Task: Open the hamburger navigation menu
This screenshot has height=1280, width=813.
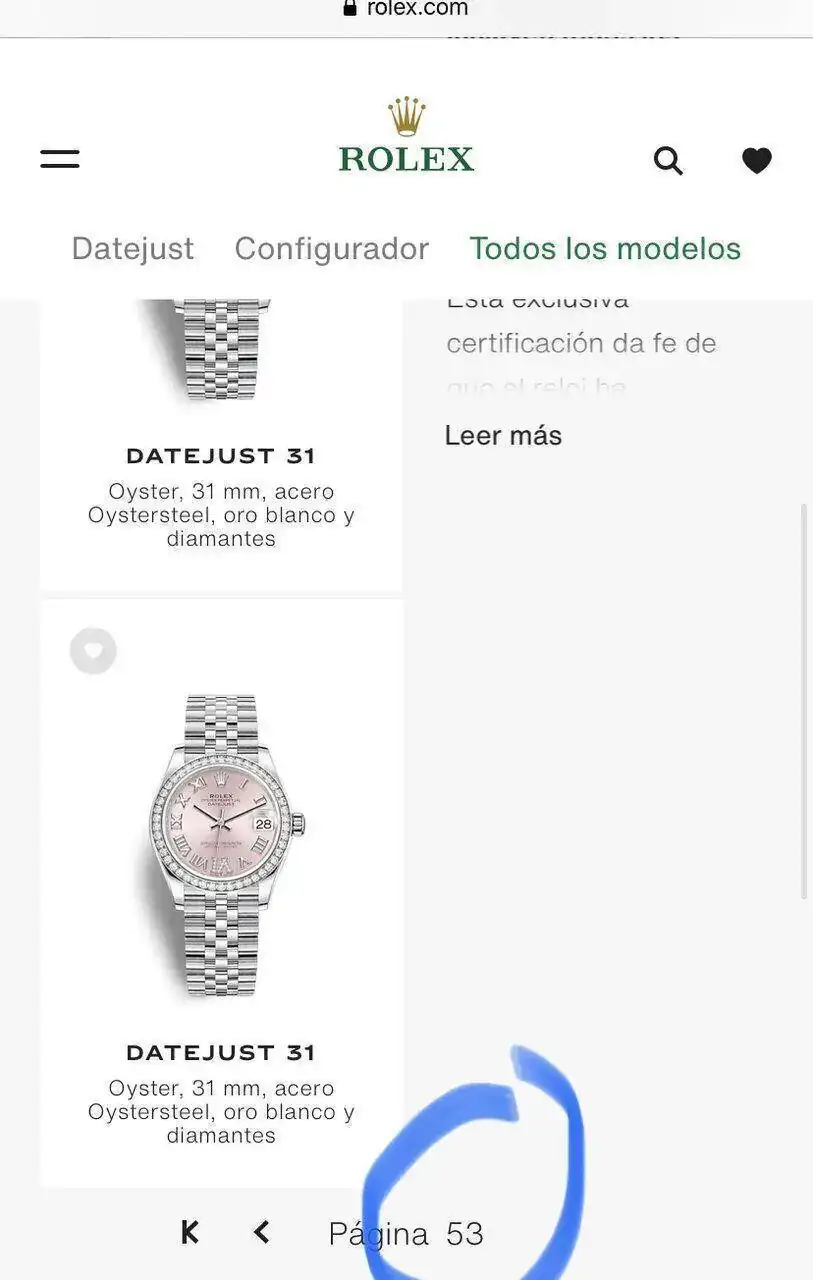Action: [x=60, y=159]
